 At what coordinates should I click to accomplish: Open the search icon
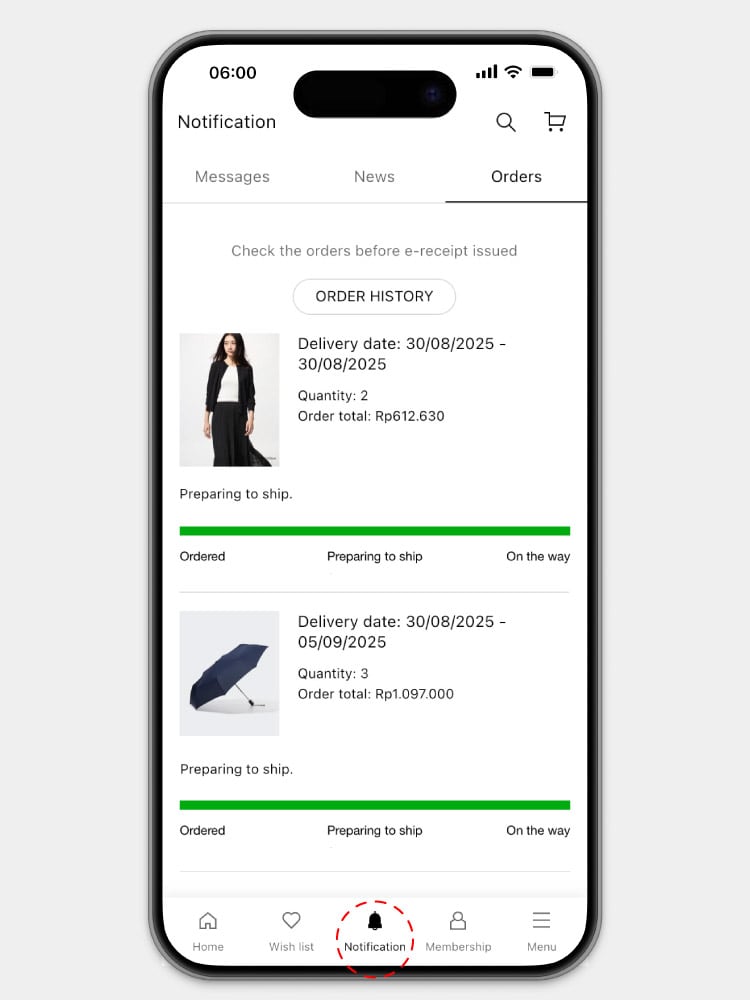[506, 122]
